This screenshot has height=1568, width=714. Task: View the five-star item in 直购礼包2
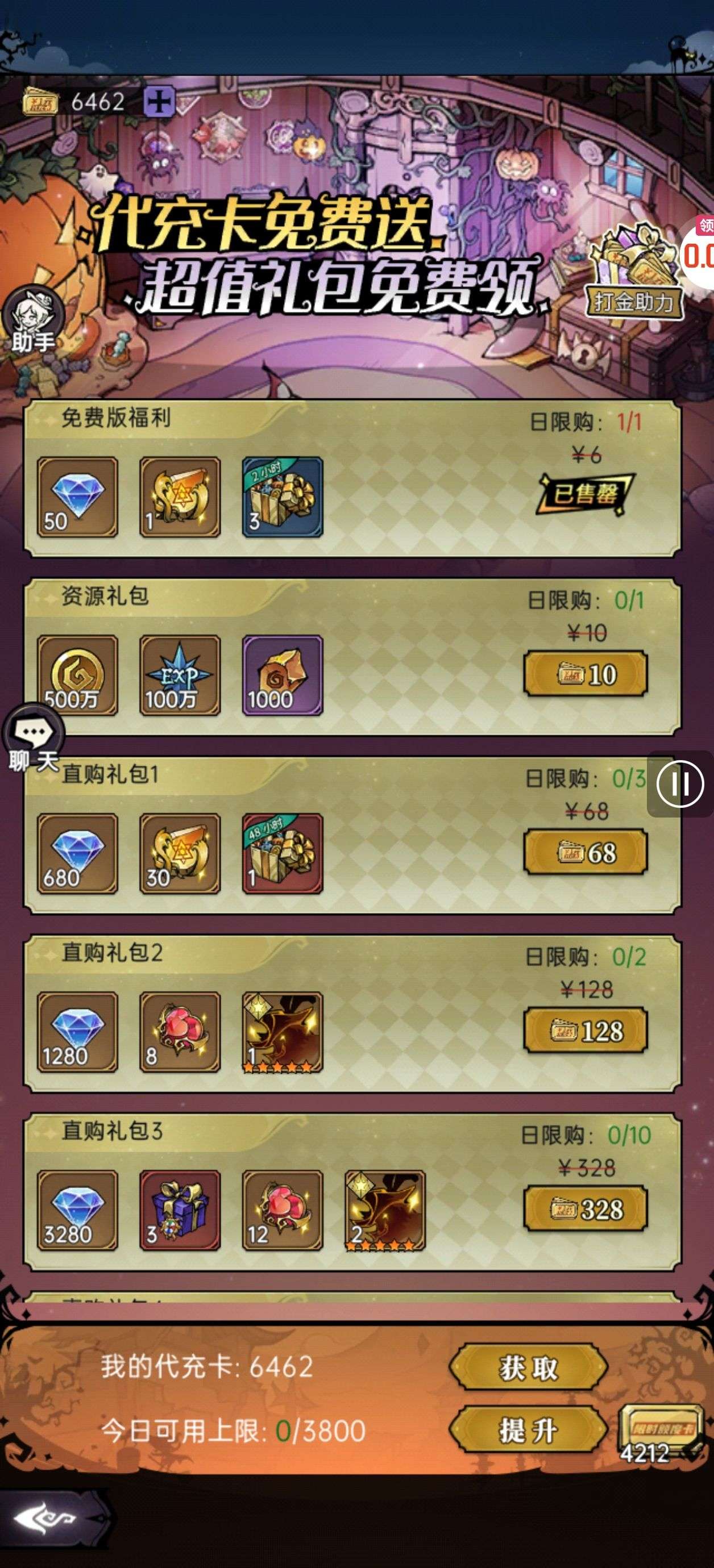[282, 1032]
